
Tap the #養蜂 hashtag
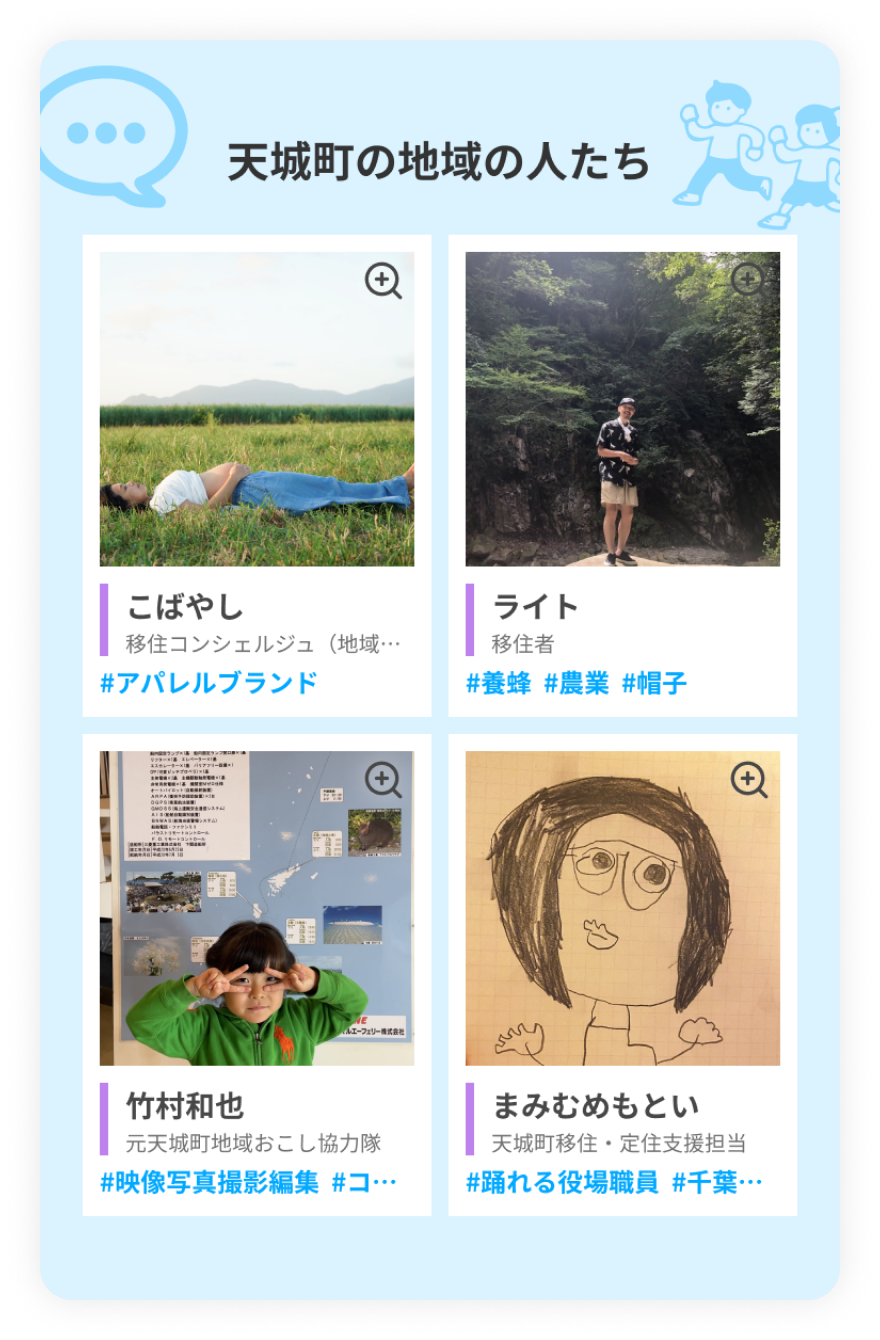(499, 683)
